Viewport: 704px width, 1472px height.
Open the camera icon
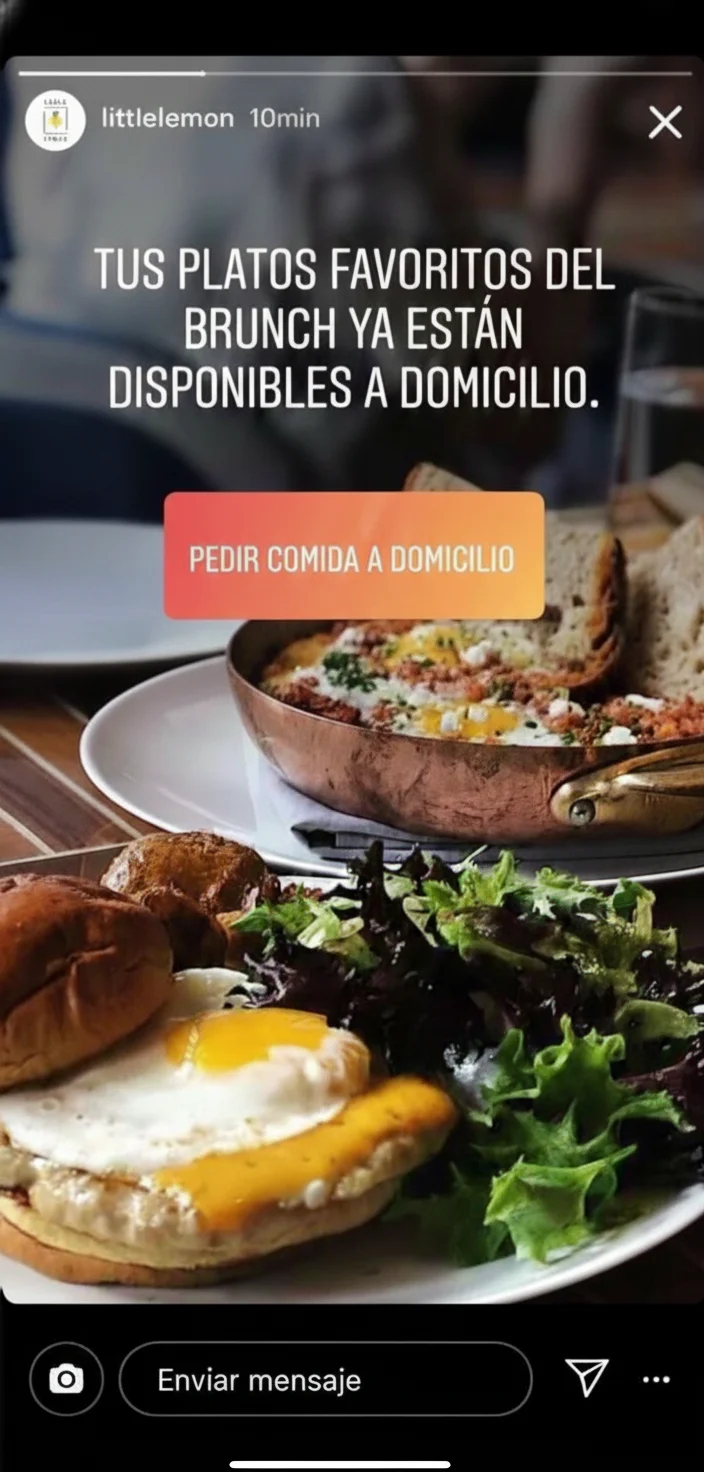pyautogui.click(x=66, y=1379)
